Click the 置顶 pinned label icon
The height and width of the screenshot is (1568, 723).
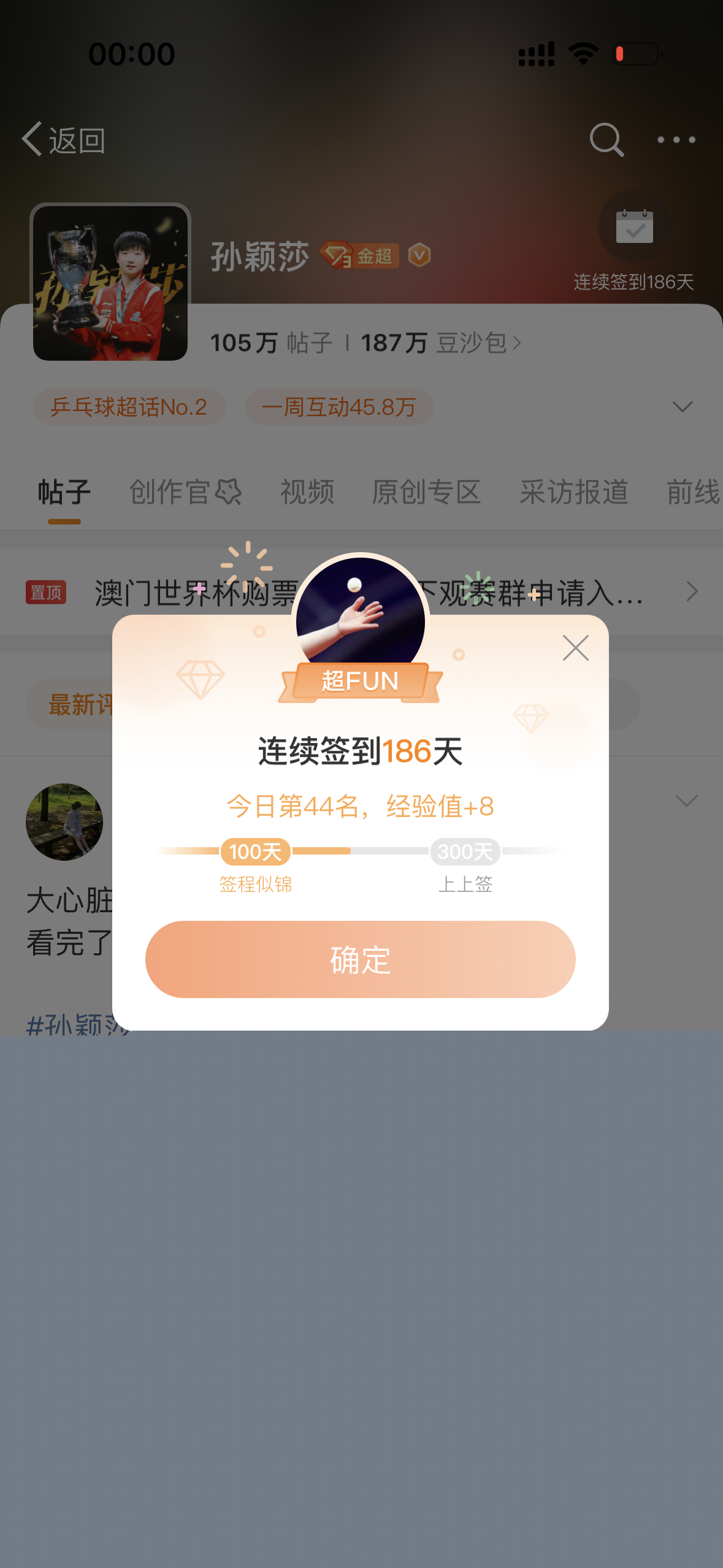[47, 593]
